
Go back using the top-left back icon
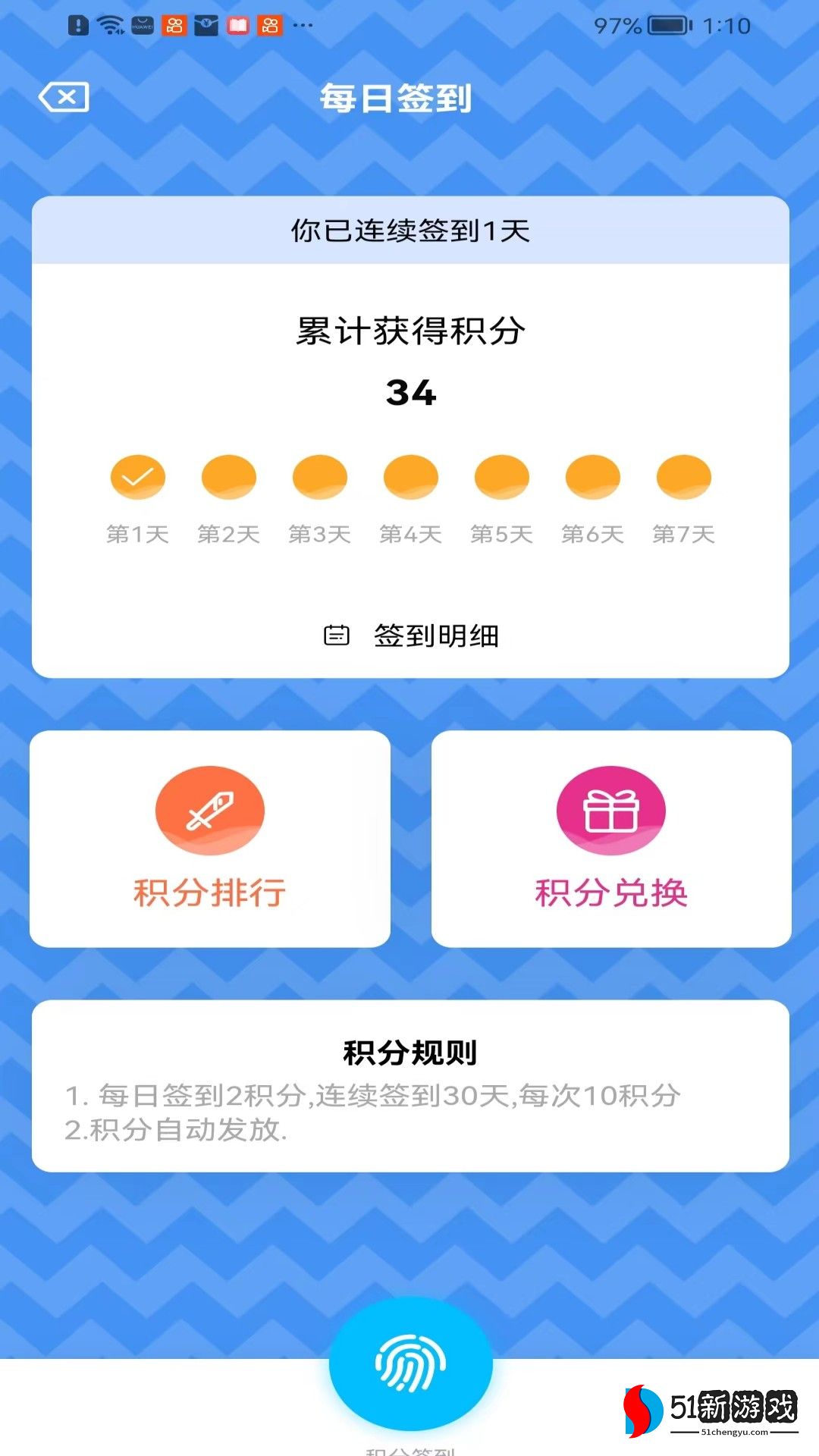tap(64, 98)
